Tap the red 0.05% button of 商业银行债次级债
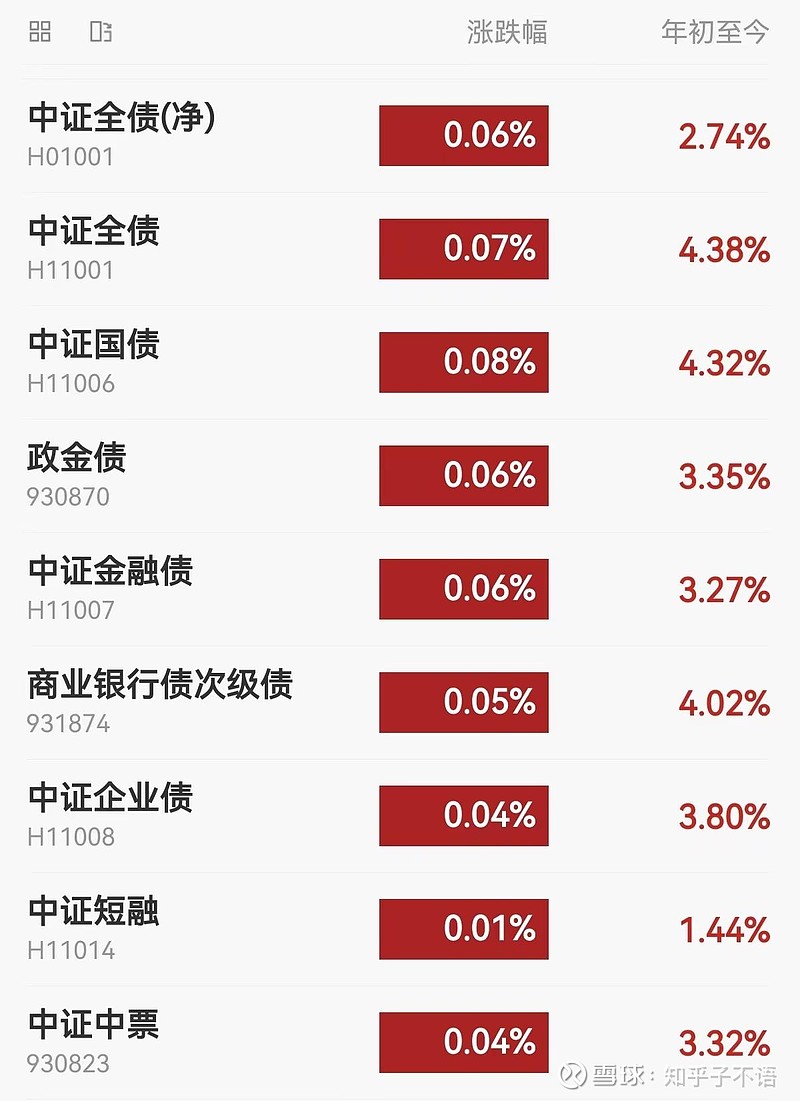Image resolution: width=800 pixels, height=1101 pixels. pyautogui.click(x=462, y=701)
